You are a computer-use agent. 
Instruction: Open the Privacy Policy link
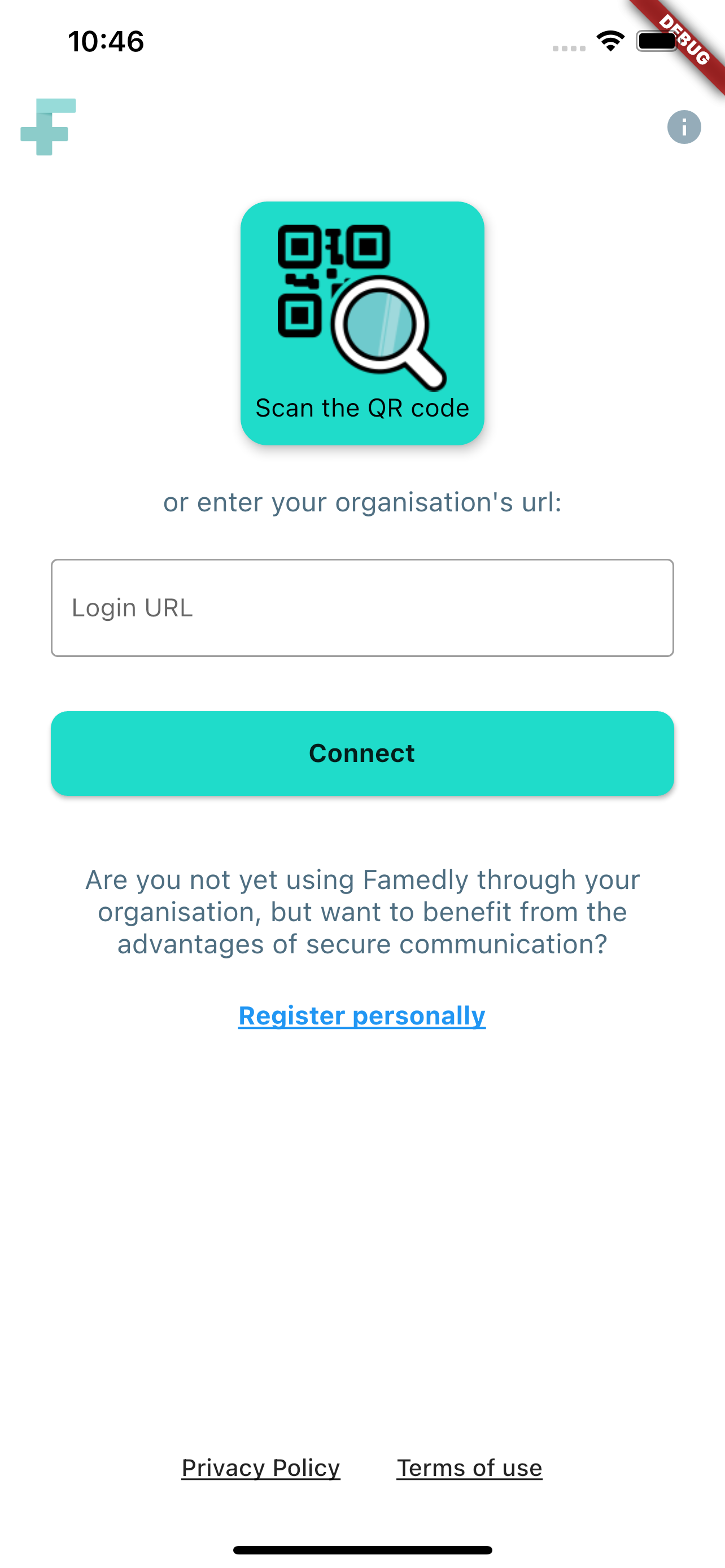[x=260, y=1468]
